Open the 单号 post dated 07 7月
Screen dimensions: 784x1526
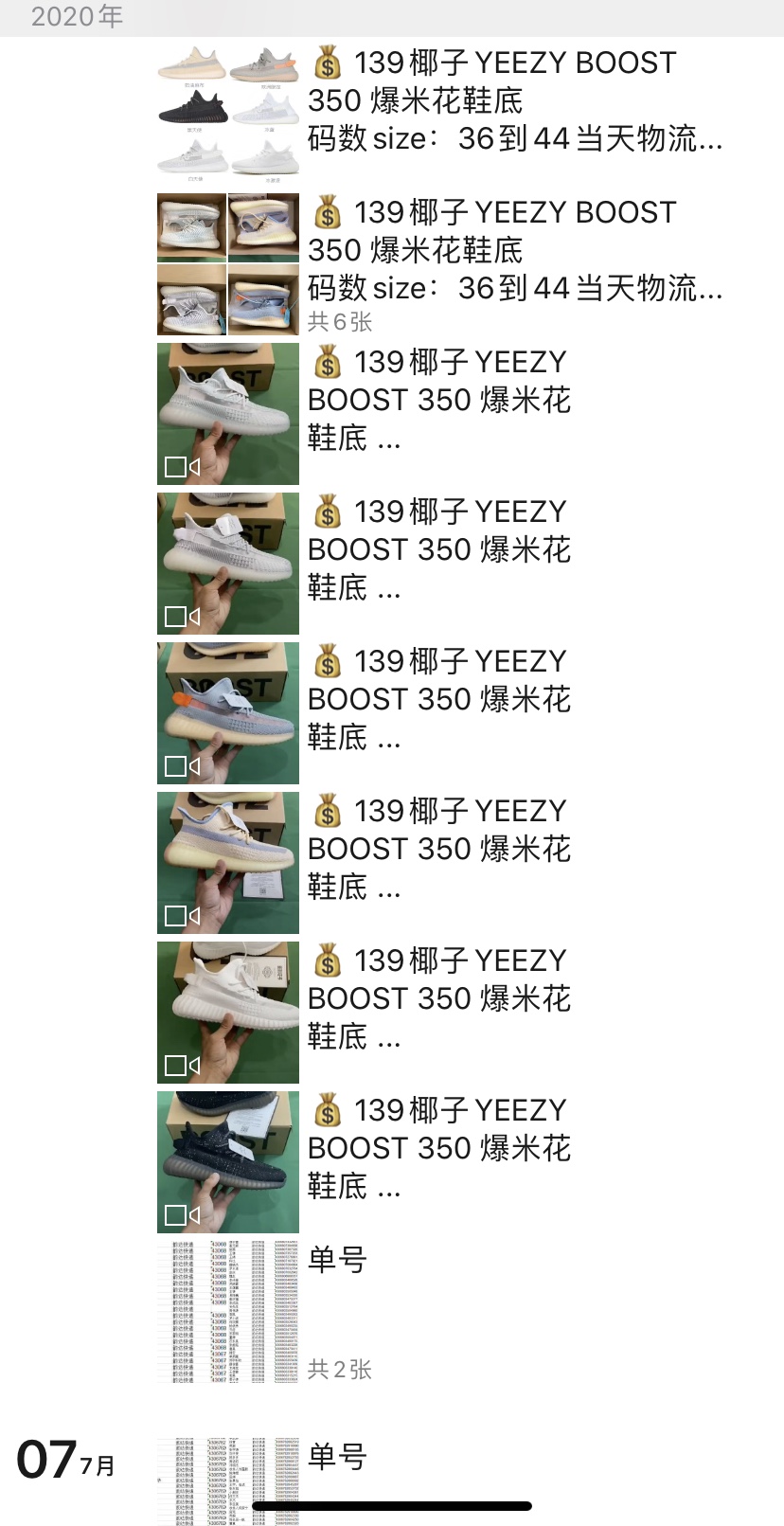point(228,1478)
